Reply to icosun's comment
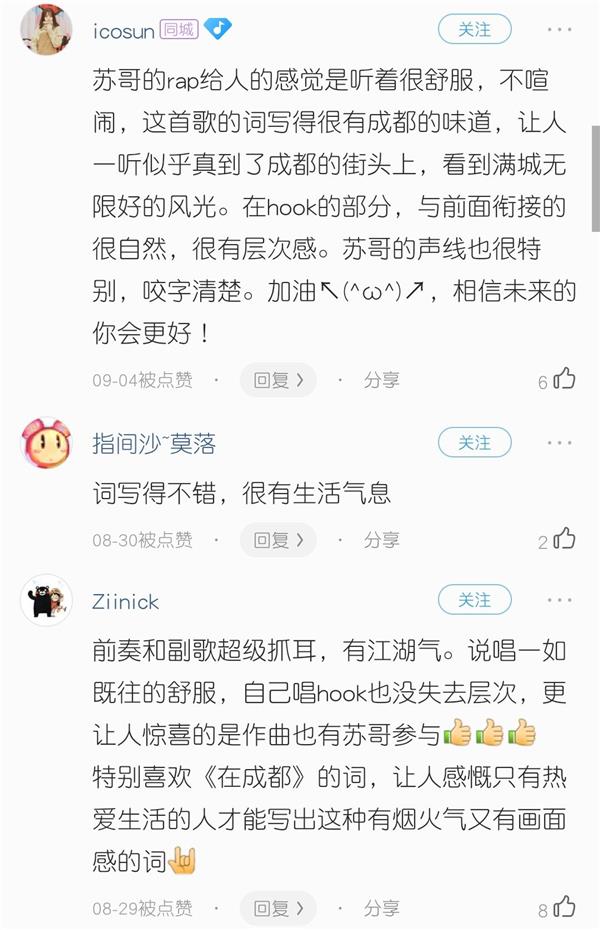 click(278, 380)
